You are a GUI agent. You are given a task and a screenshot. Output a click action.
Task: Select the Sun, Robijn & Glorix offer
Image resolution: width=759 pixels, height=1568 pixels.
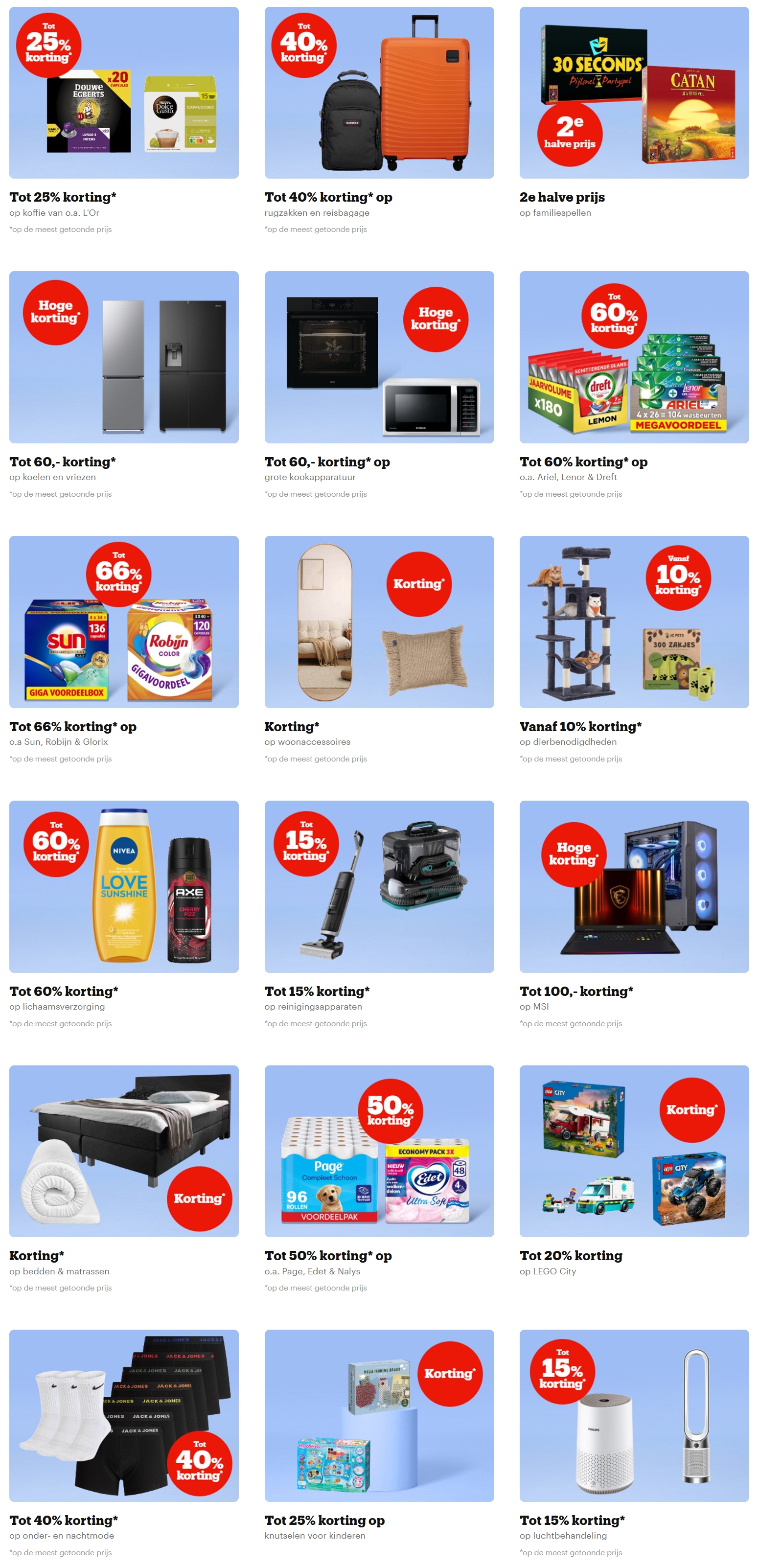pyautogui.click(x=123, y=622)
